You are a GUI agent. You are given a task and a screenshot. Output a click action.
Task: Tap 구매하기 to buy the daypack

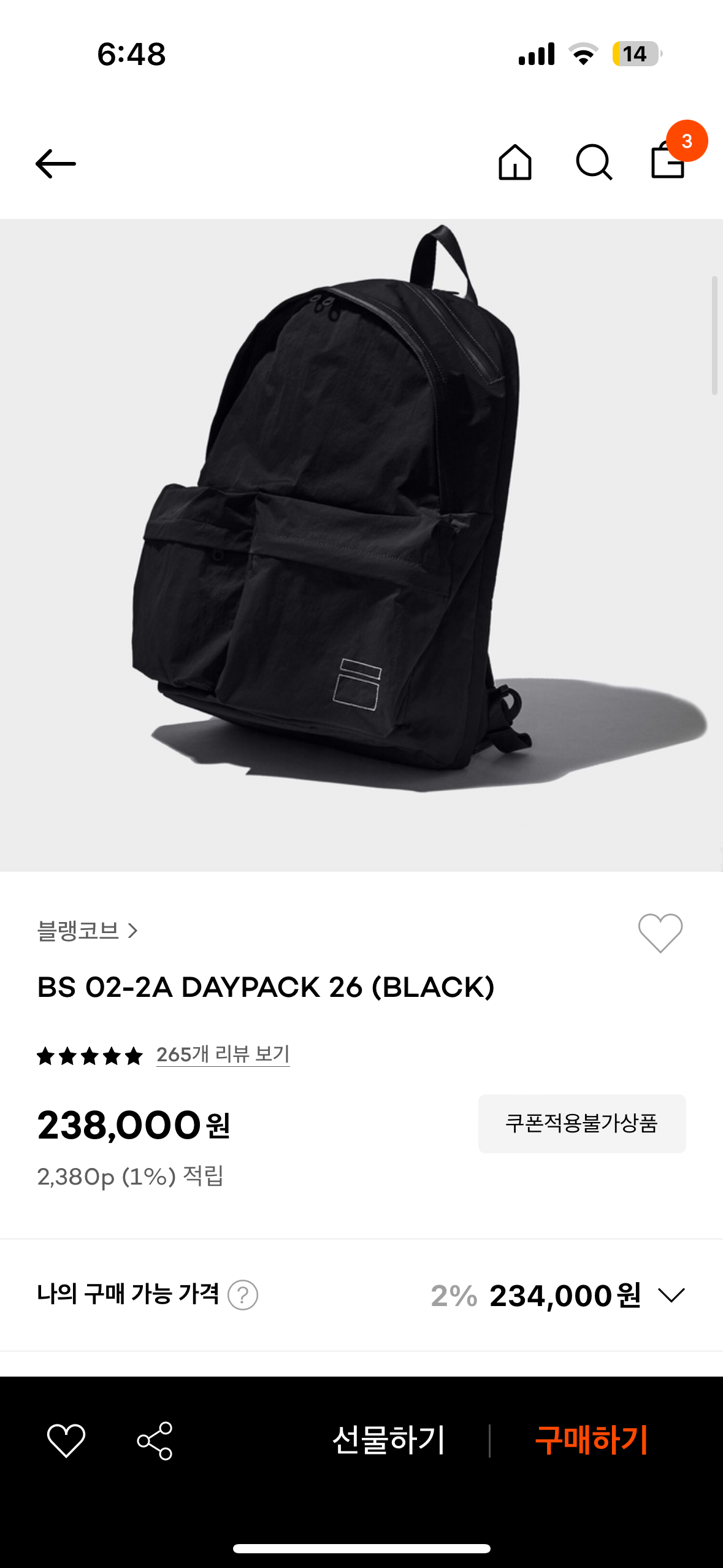[591, 1440]
